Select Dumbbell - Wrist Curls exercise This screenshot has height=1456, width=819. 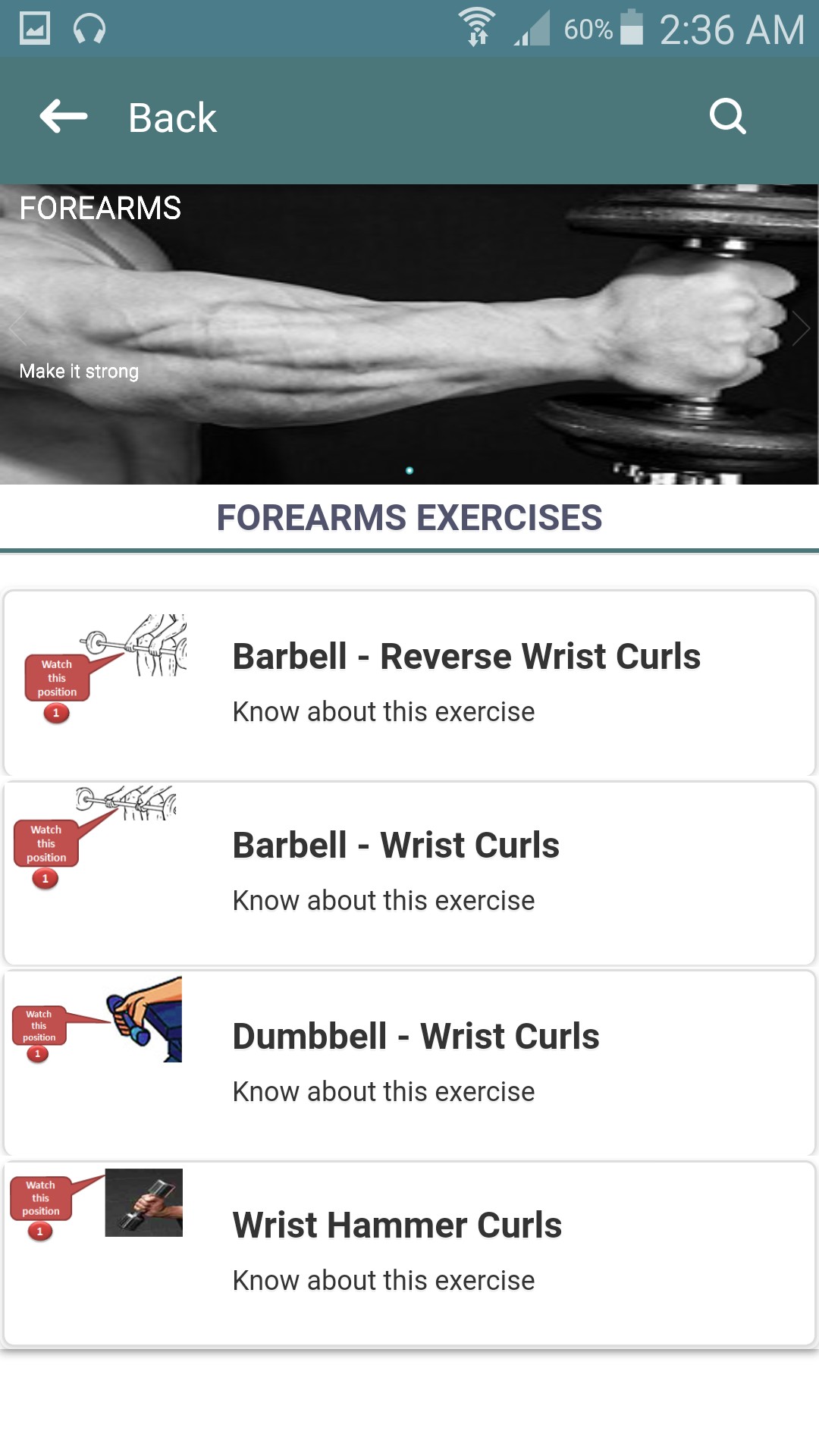pos(409,1063)
